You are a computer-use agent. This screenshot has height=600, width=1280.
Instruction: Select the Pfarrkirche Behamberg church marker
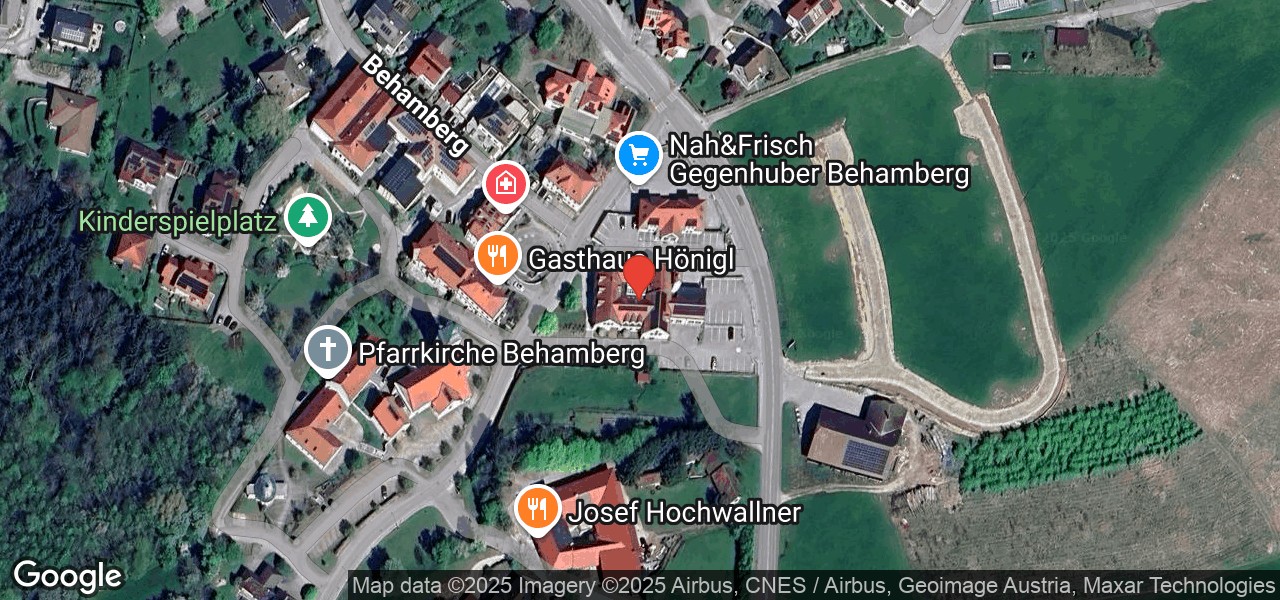[327, 350]
